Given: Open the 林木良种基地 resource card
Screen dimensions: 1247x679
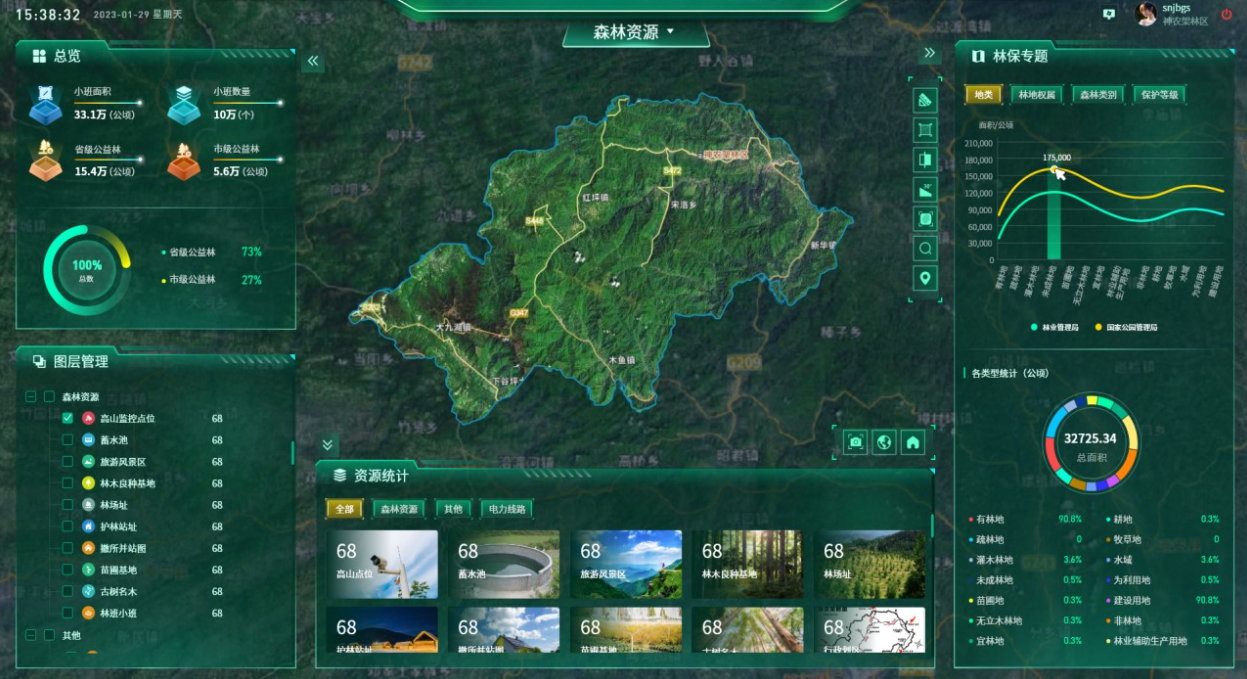Looking at the screenshot, I should (747, 564).
